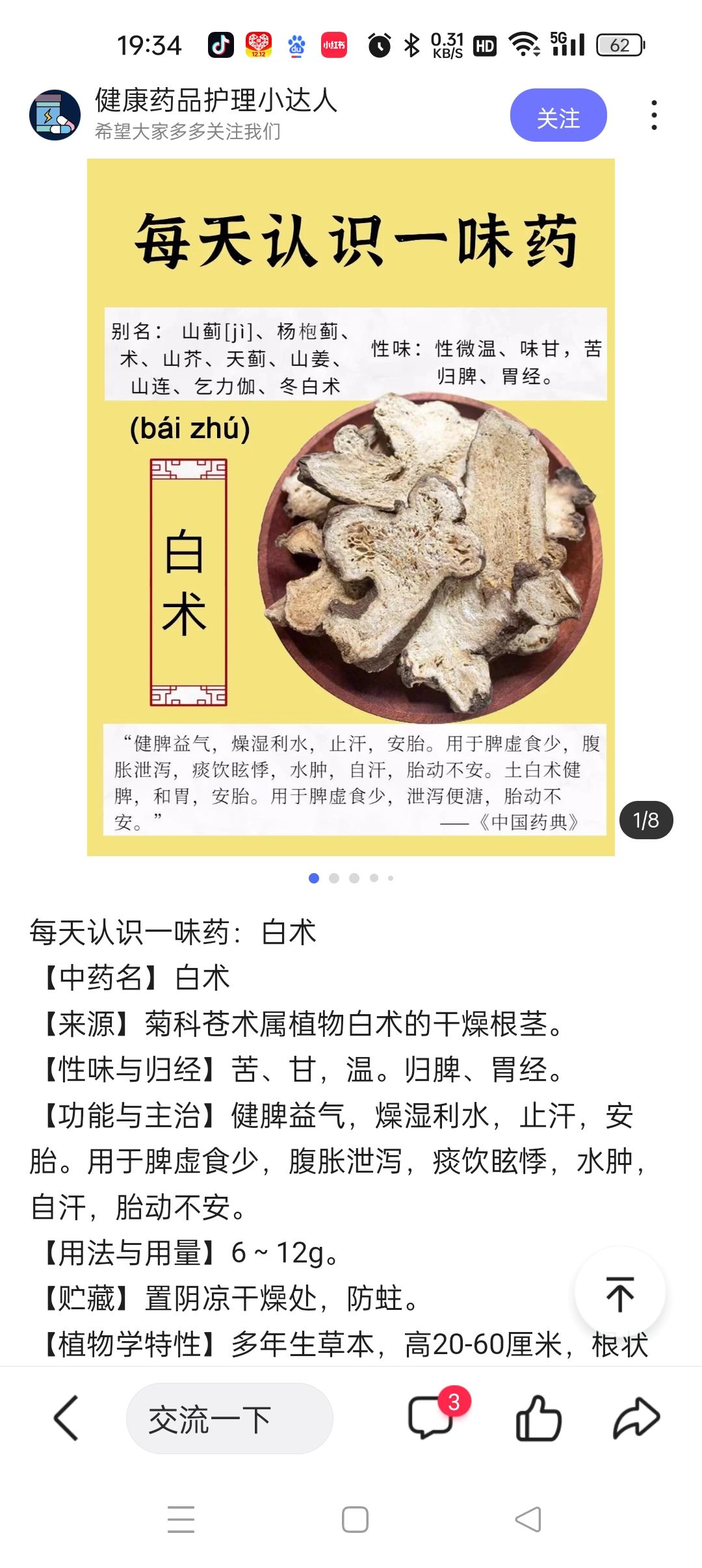Go back using the left arrow
The width and height of the screenshot is (702, 1568).
coord(66,1418)
